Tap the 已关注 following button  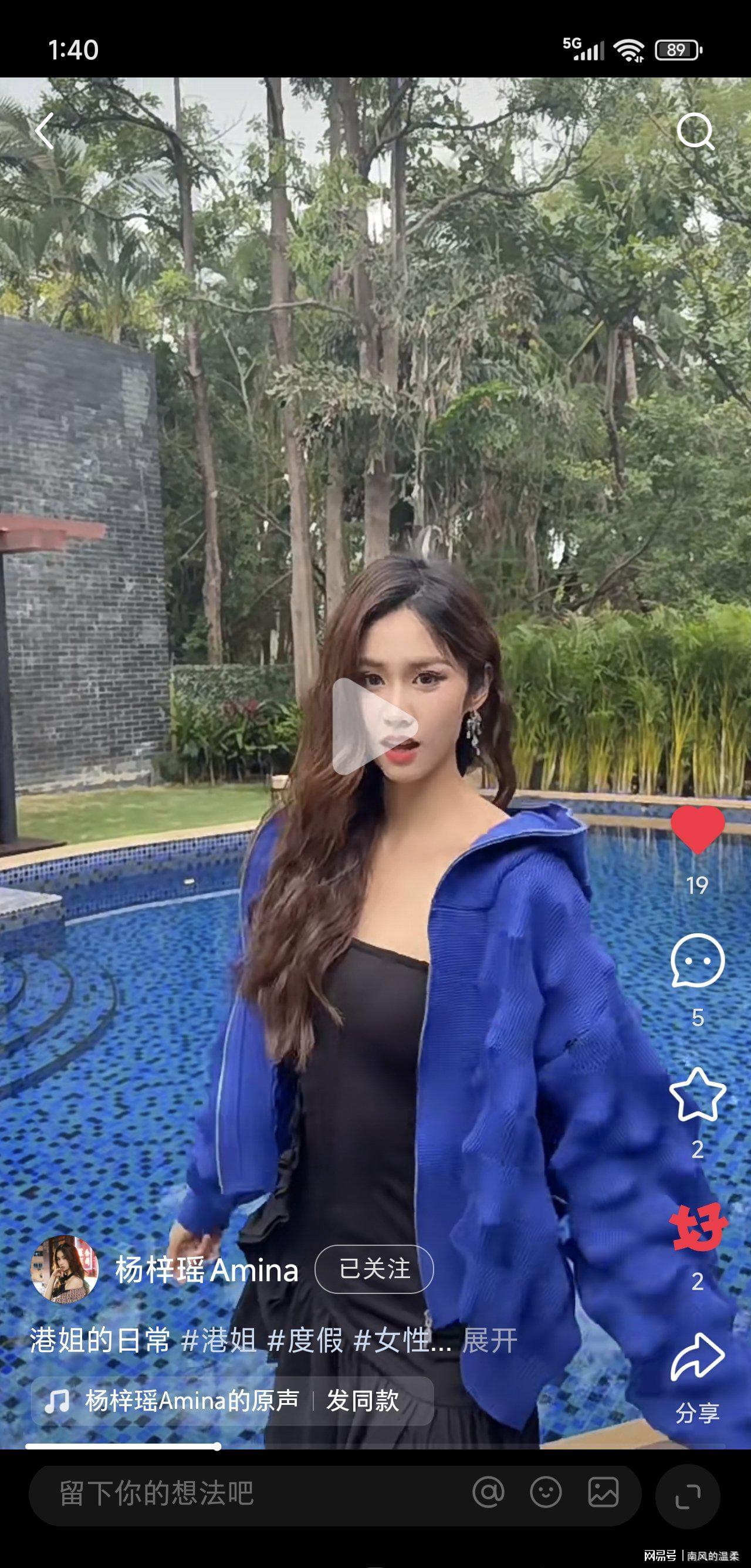pos(374,1269)
